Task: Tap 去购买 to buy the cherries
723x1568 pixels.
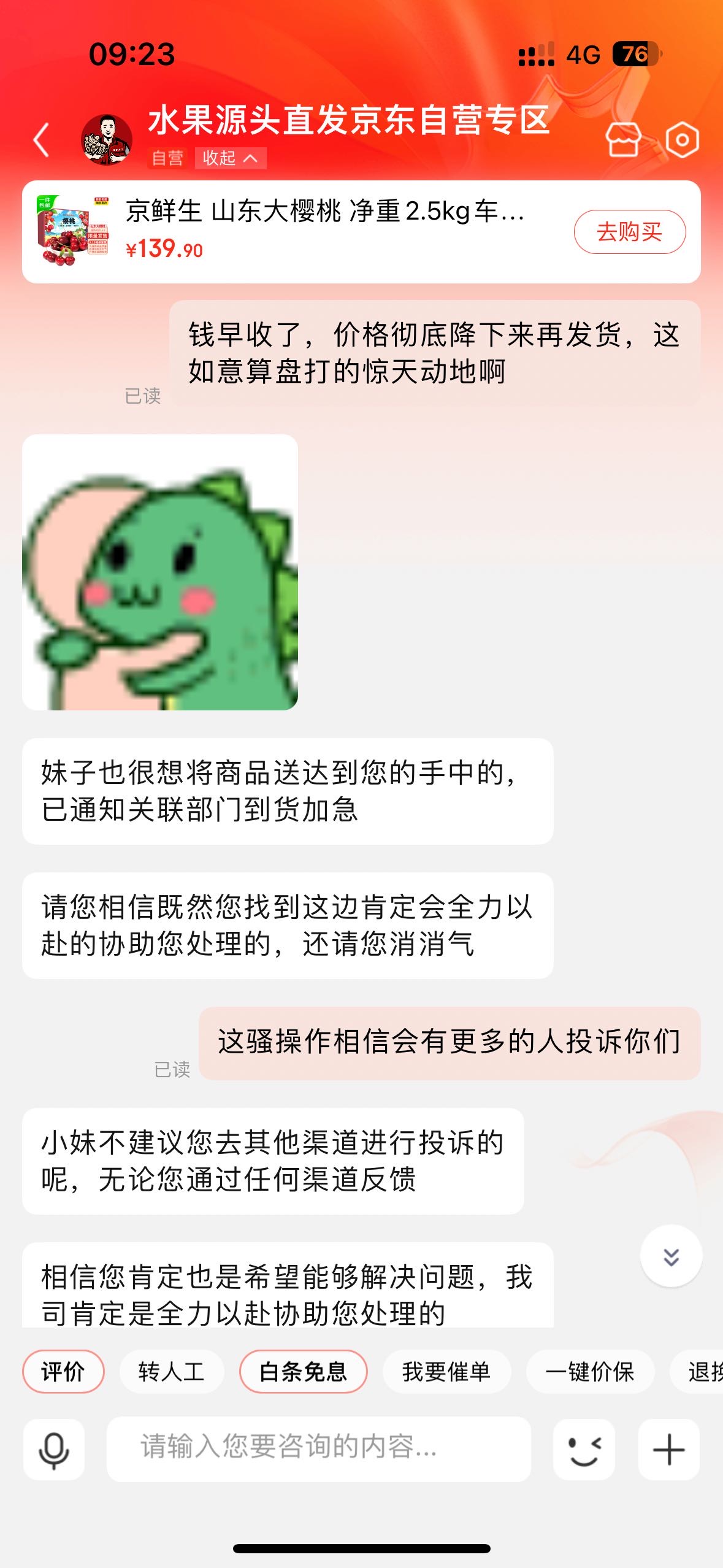Action: 629,232
